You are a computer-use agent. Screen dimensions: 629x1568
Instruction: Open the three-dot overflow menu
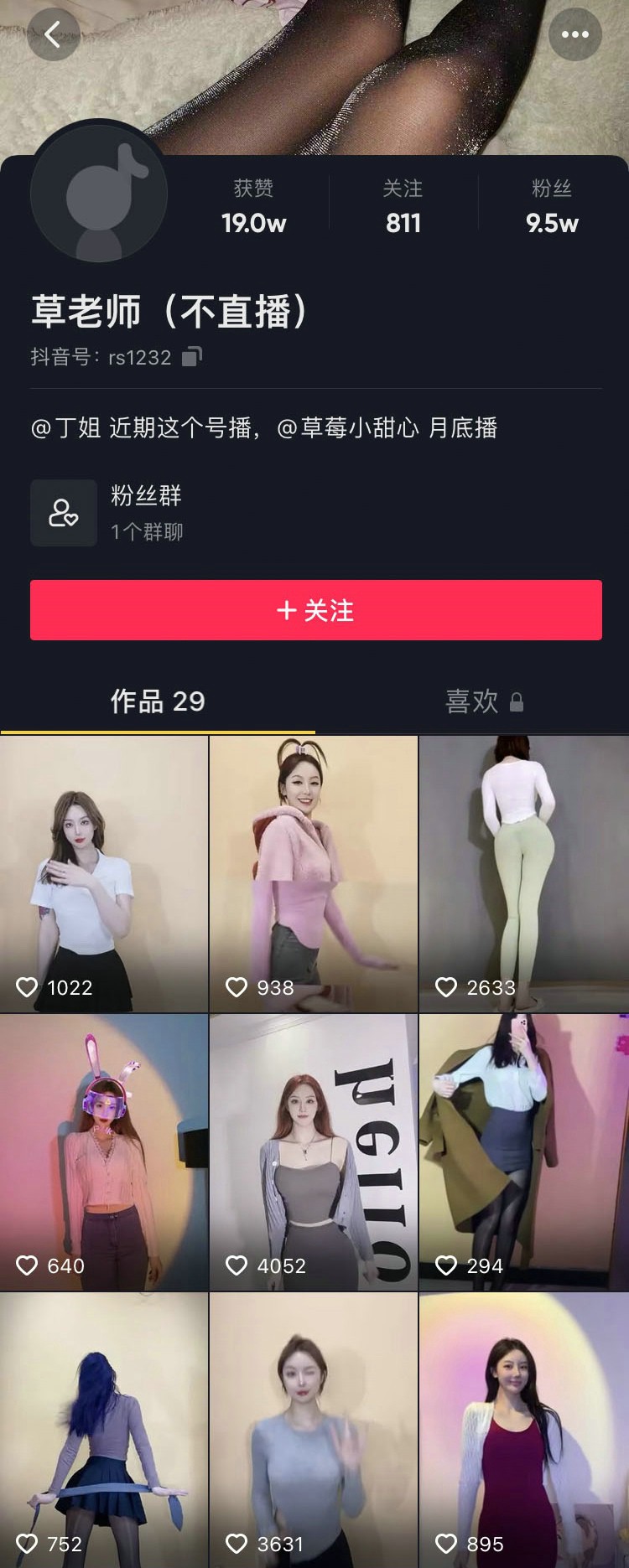pos(574,34)
